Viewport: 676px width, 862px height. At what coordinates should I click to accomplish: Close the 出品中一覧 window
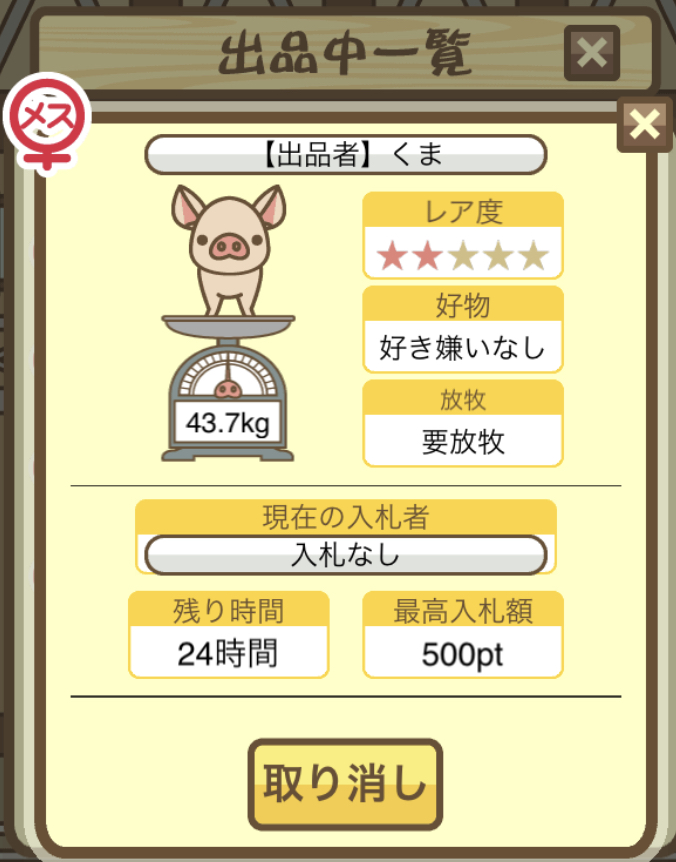(591, 53)
